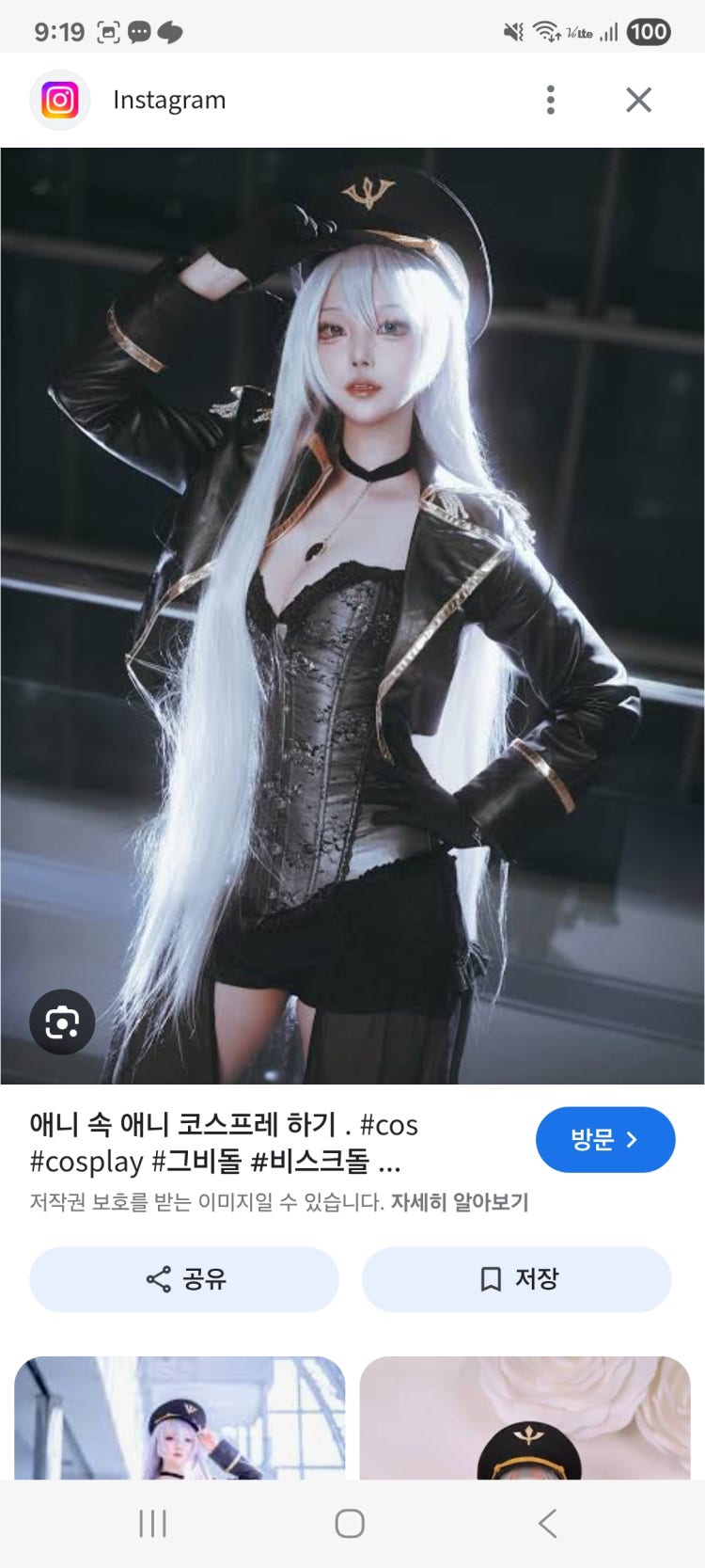This screenshot has height=1568, width=705.
Task: Tap the 방문 visit button
Action: point(604,1139)
